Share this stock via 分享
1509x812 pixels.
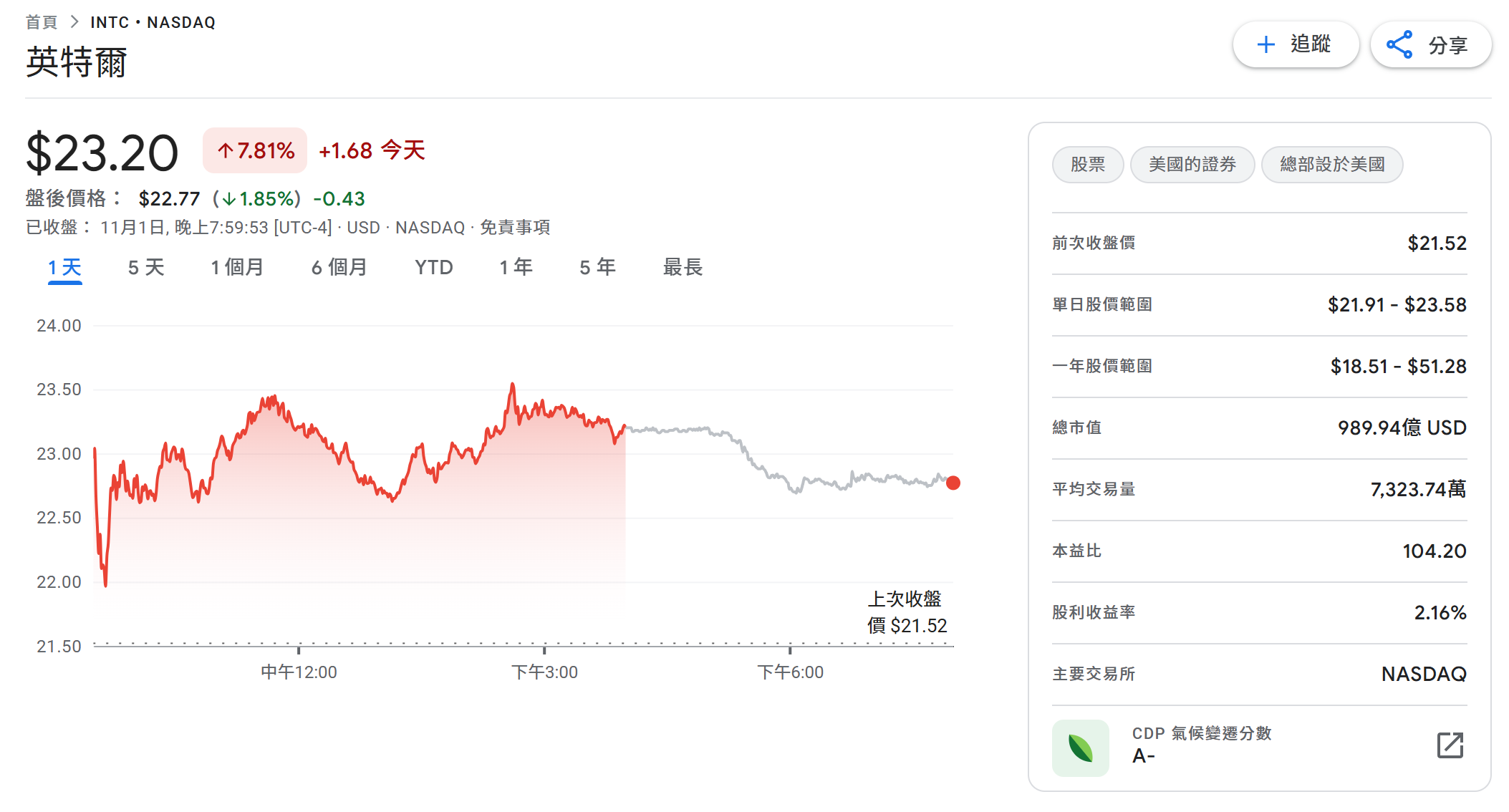pyautogui.click(x=1430, y=44)
